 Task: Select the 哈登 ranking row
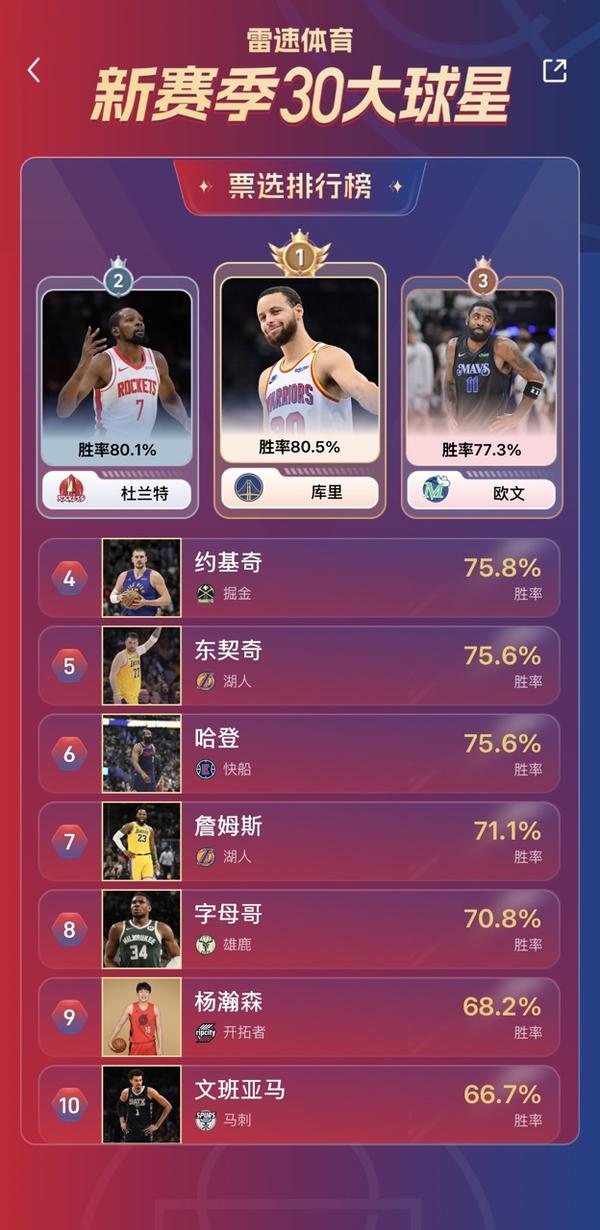point(300,754)
